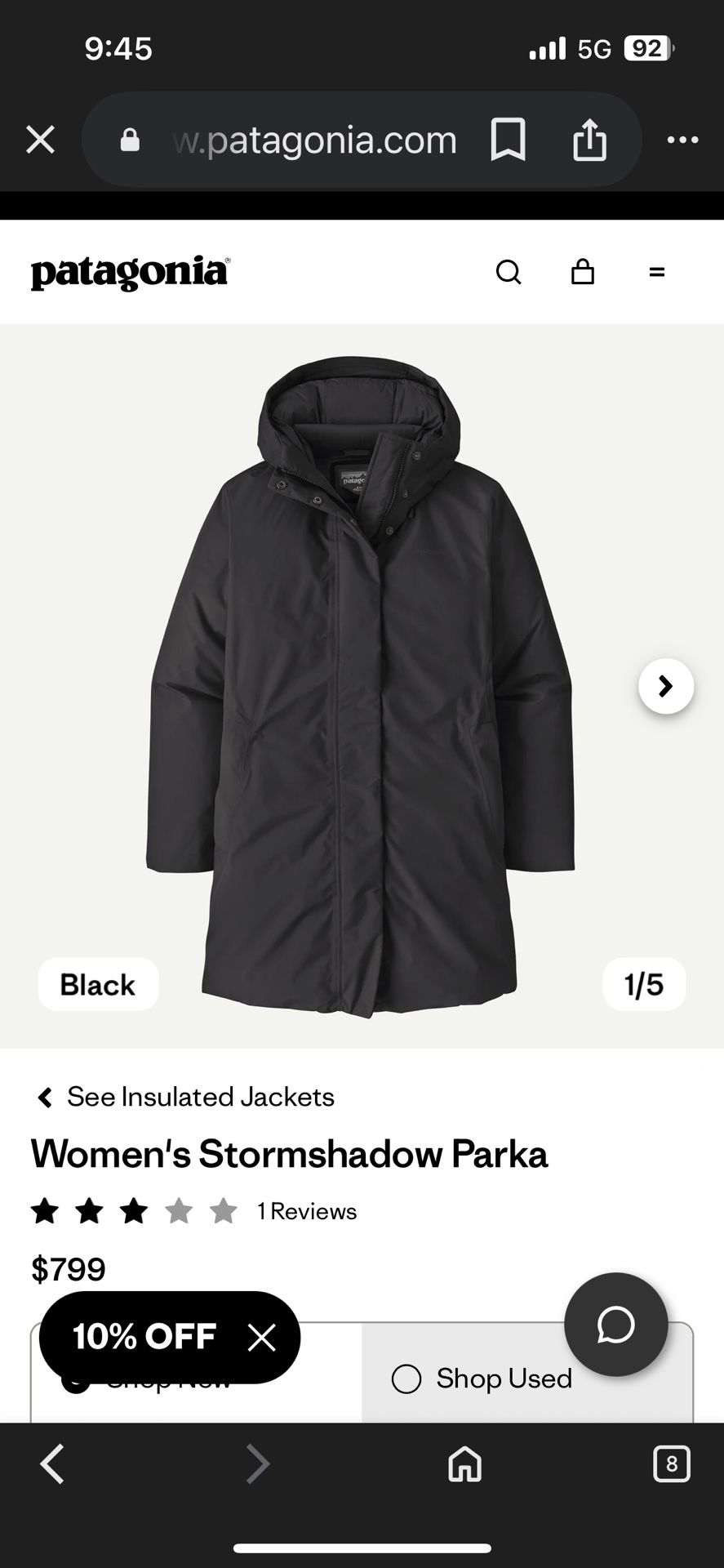This screenshot has width=724, height=1568.
Task: Click the Patagonia logo
Action: (130, 271)
